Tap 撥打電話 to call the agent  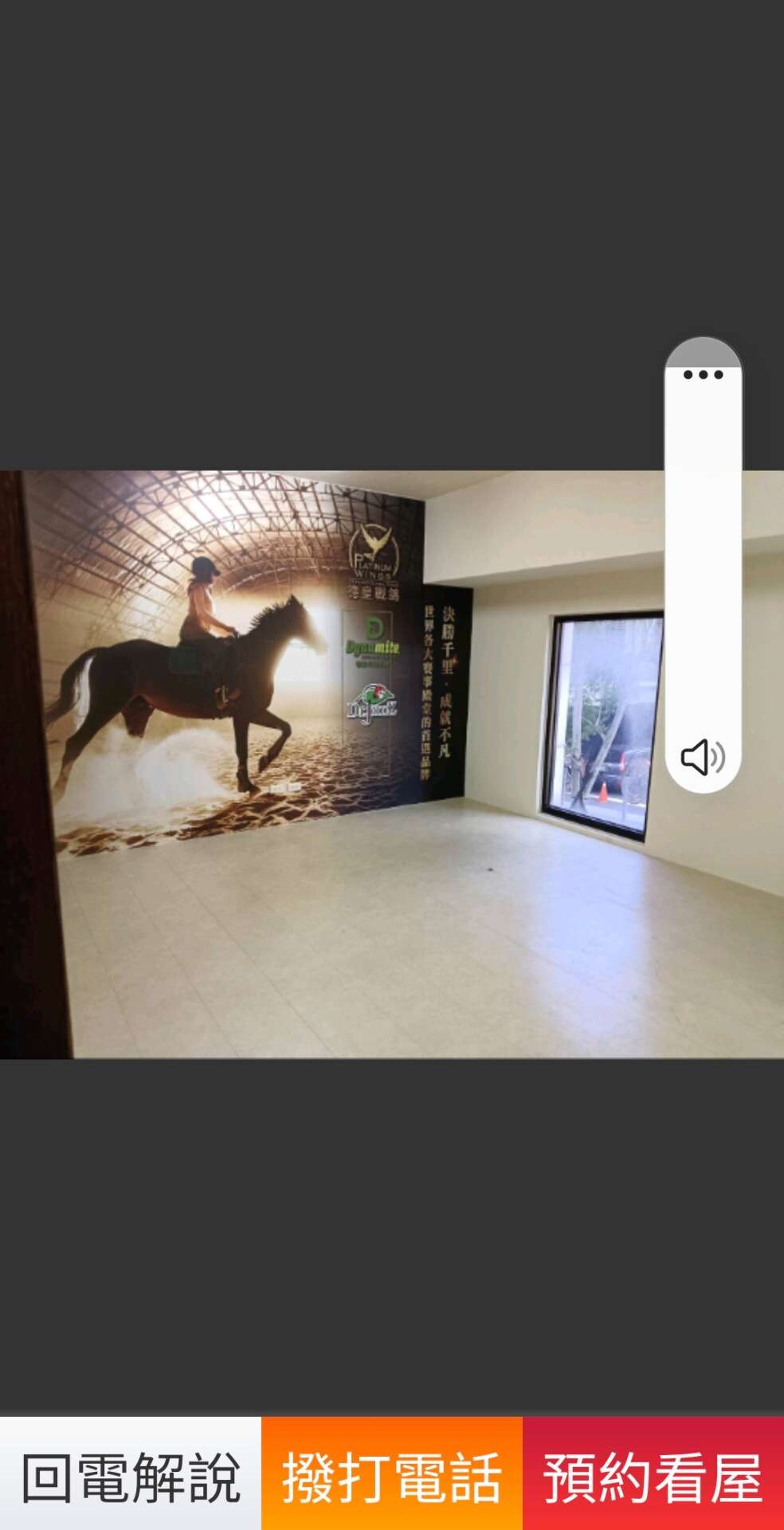click(x=392, y=1476)
